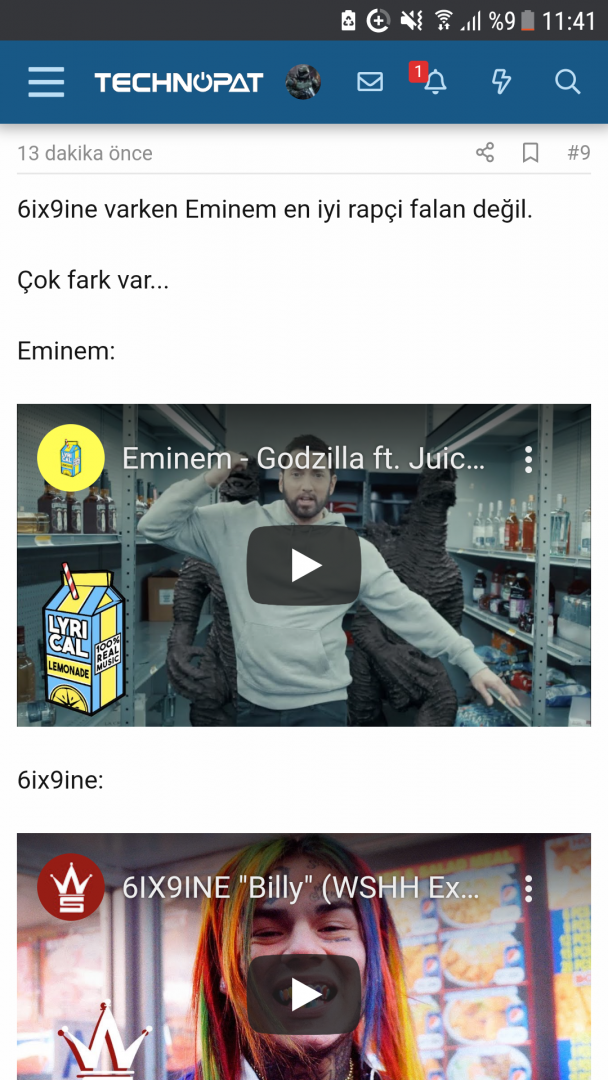Screen dimensions: 608x1080
Task: Open the Eminem Godzilla video title link
Action: coord(303,459)
